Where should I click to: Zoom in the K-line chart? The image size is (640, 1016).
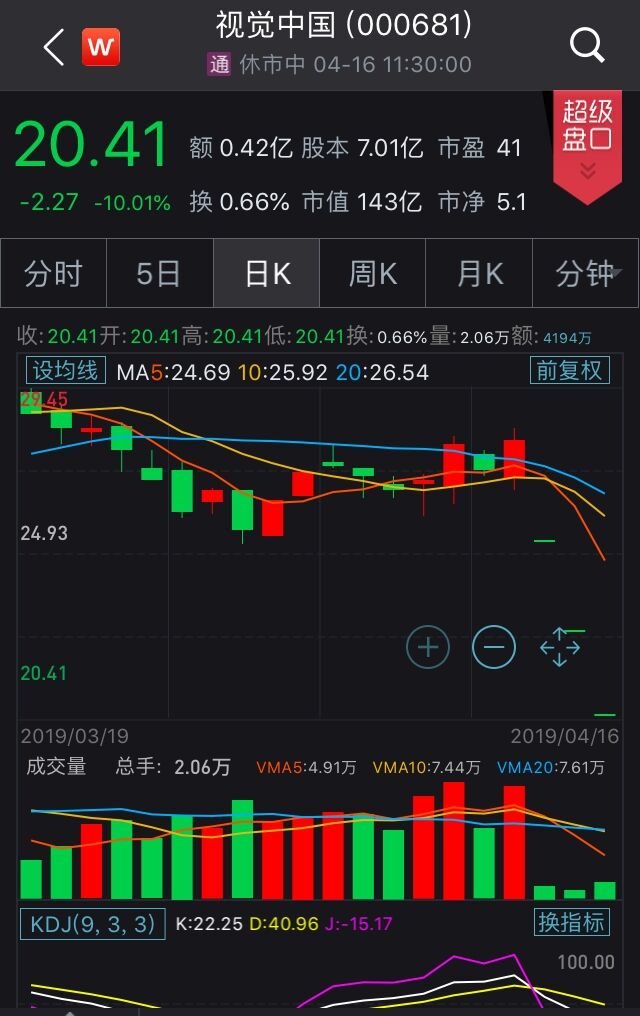(x=428, y=647)
